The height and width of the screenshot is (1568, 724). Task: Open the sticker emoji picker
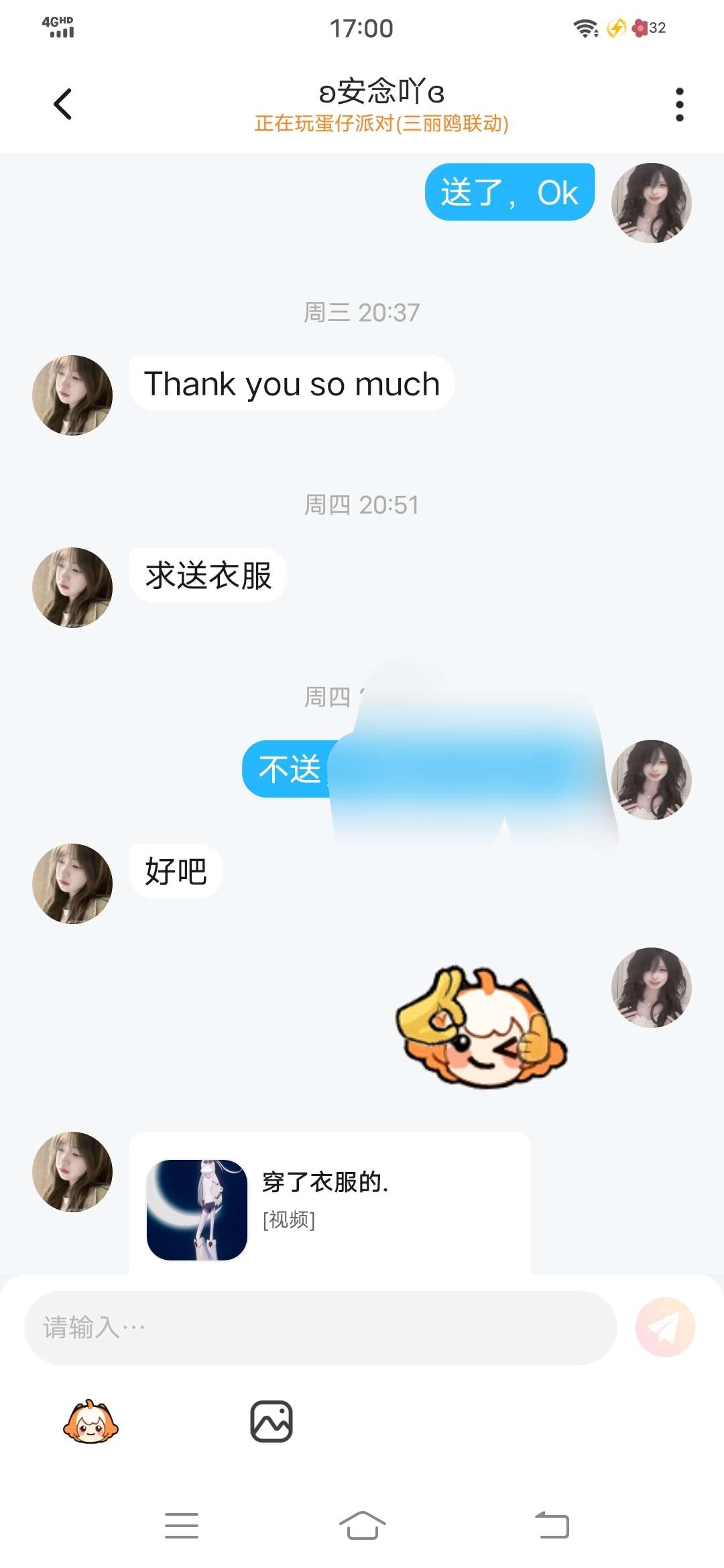[x=90, y=1421]
